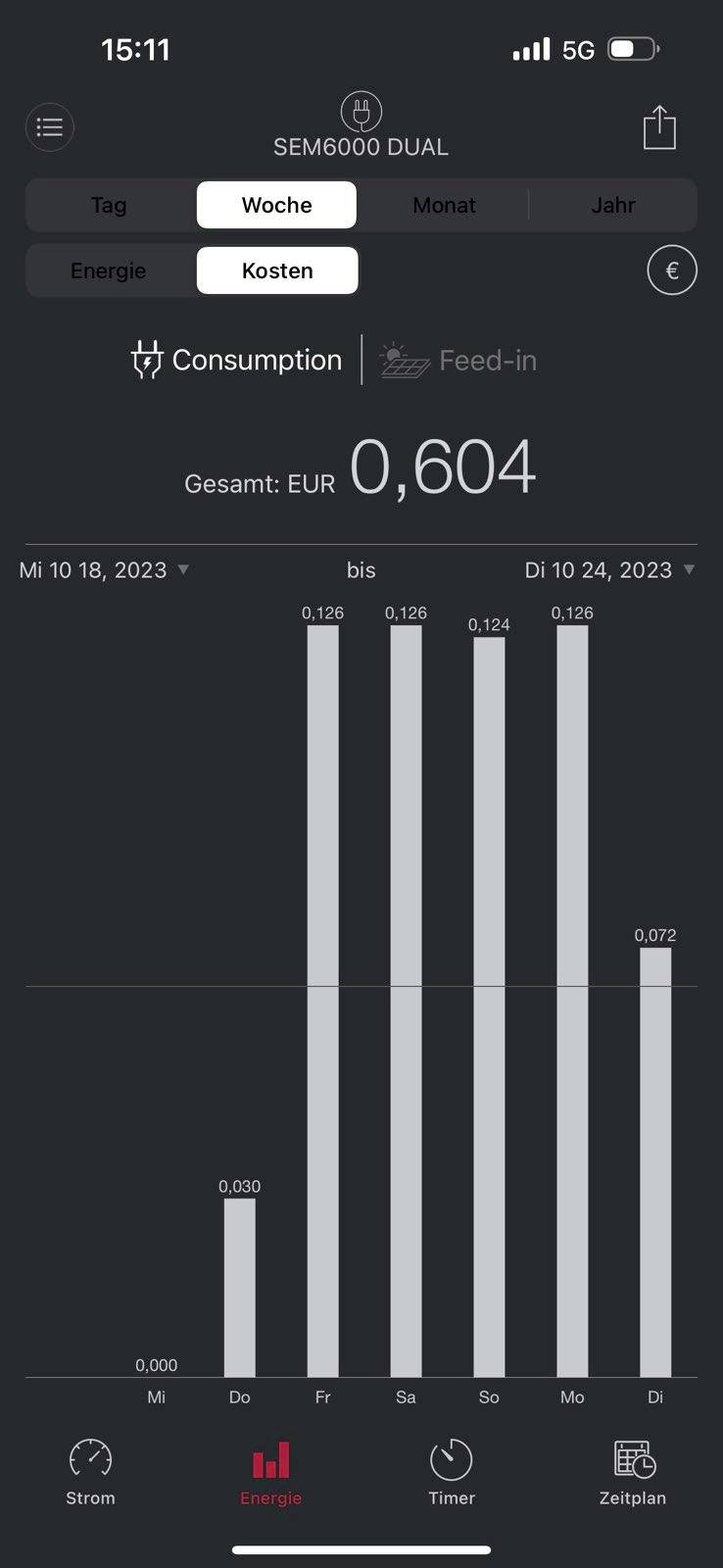723x1568 pixels.
Task: Expand the start date Mi 10 18, 2023
Action: point(103,569)
